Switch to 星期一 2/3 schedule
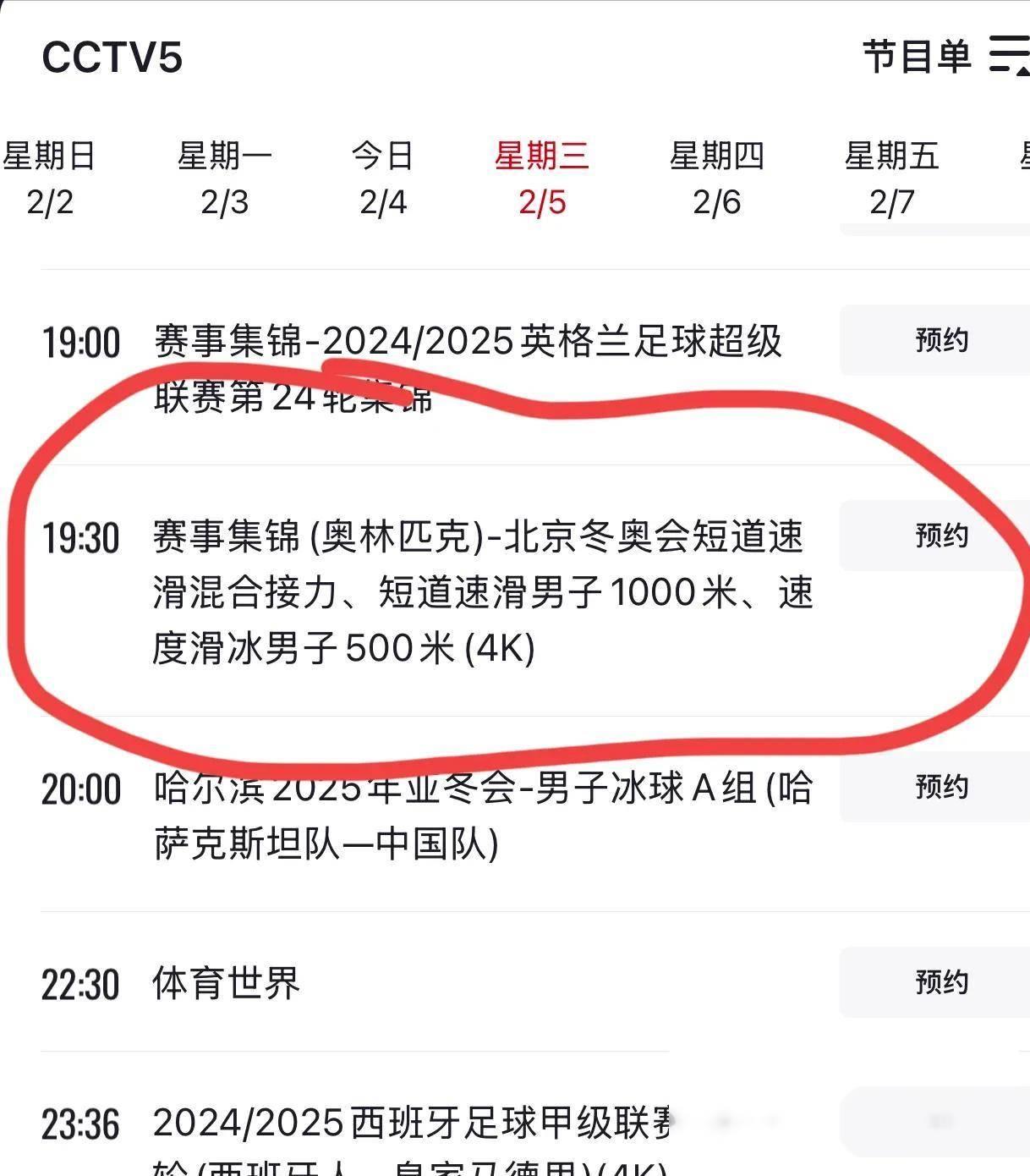Screen dimensions: 1030x1176 (224, 179)
